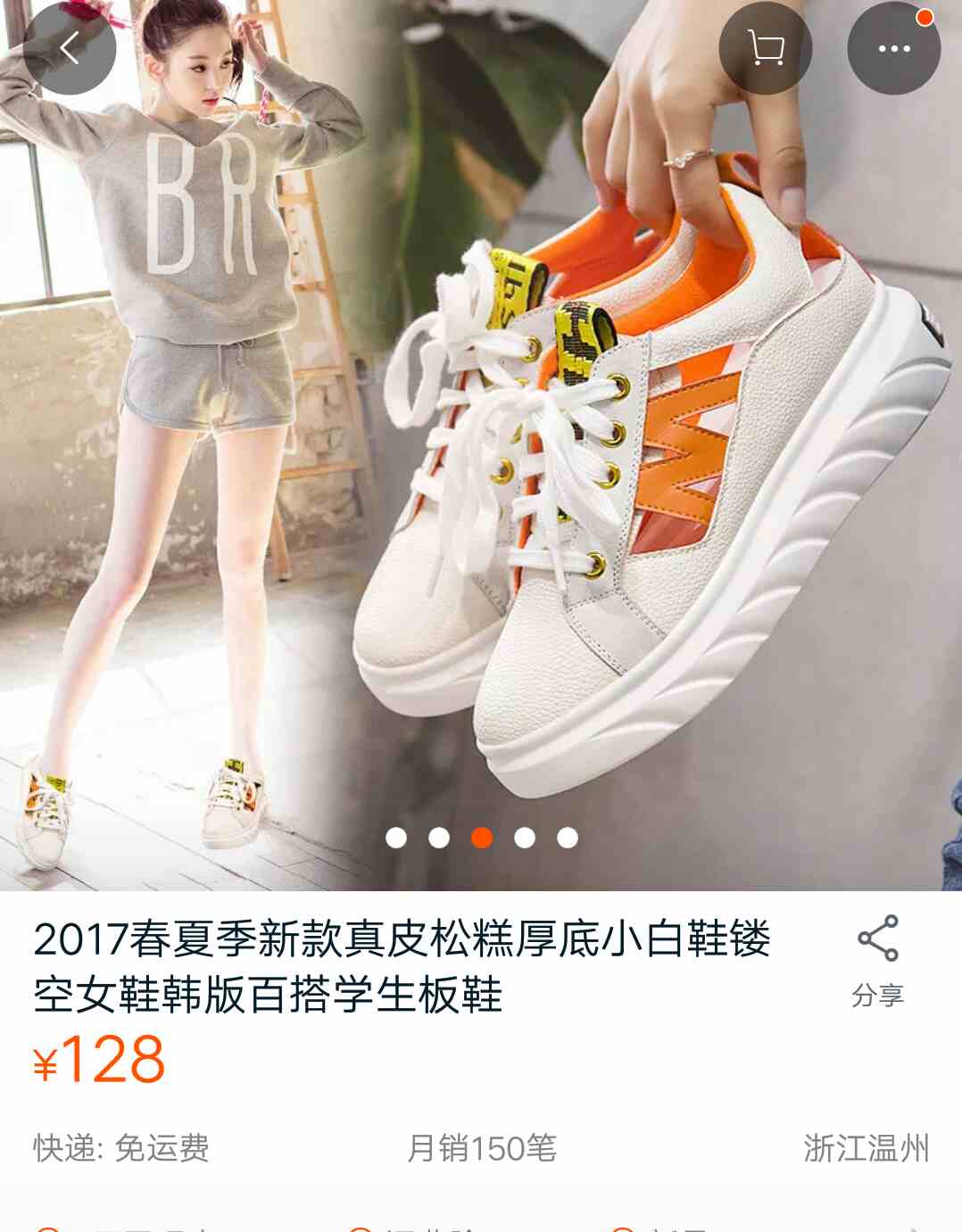This screenshot has width=962, height=1232.
Task: Open the shopping cart
Action: pos(765,48)
